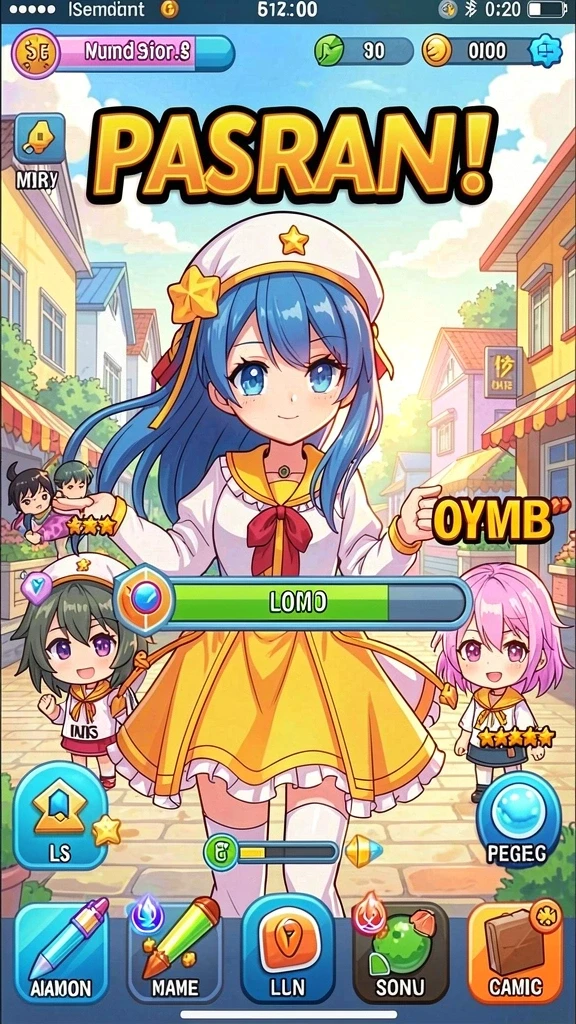The image size is (576, 1024).
Task: Tap the PEGEG orb button
Action: click(519, 821)
